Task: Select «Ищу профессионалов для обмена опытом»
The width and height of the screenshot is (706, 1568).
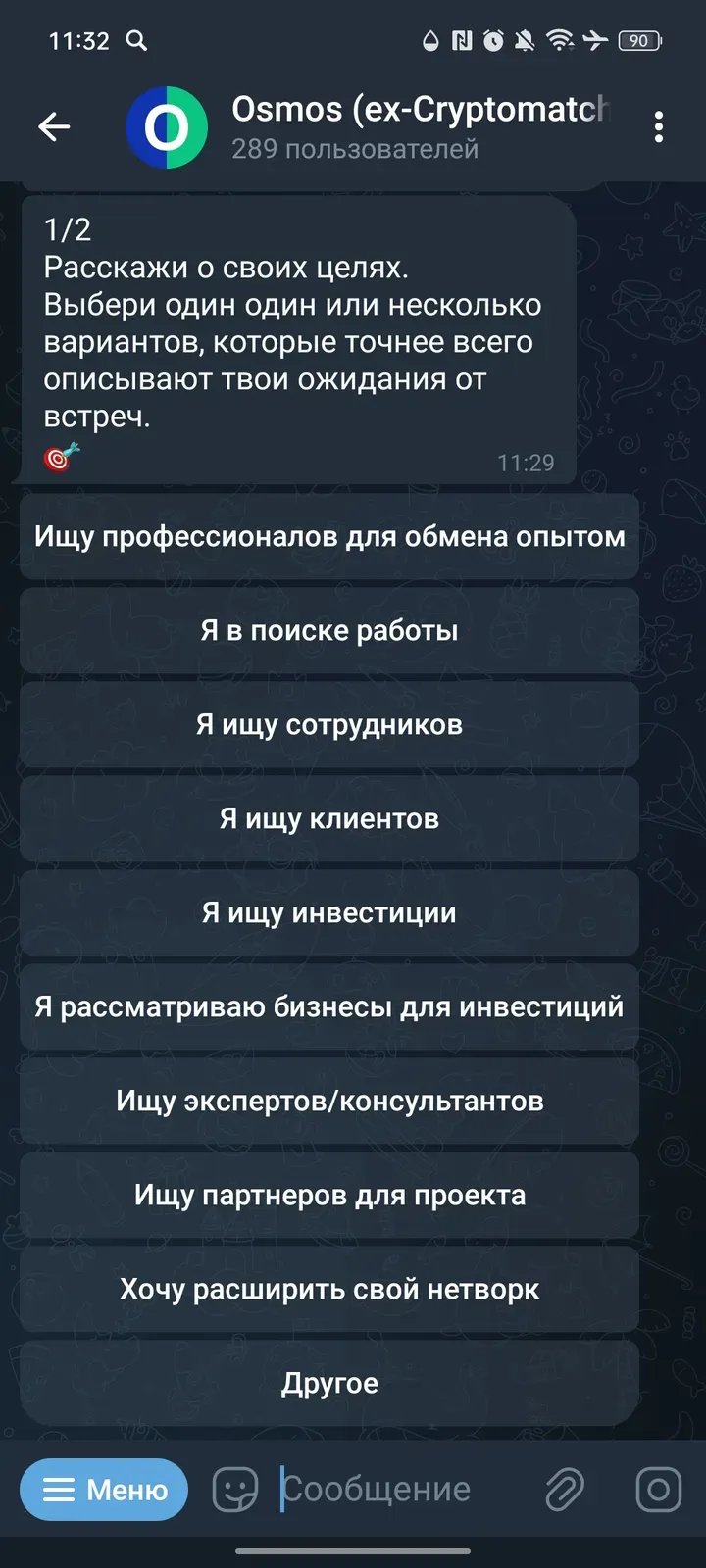Action: click(329, 536)
